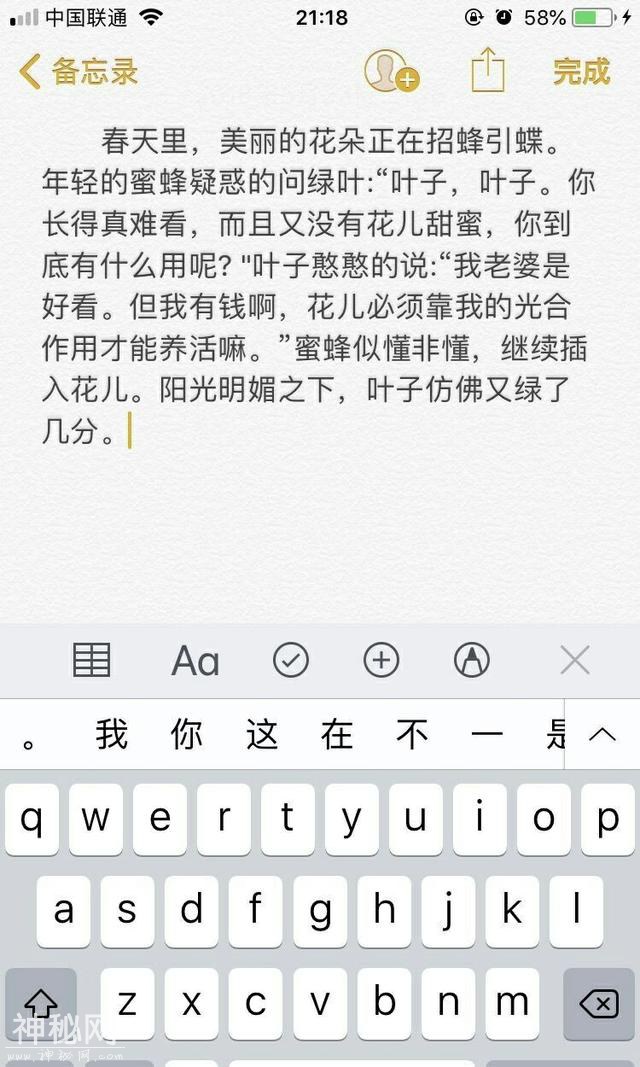Add people to this note
The height and width of the screenshot is (1067, 640).
pos(390,72)
